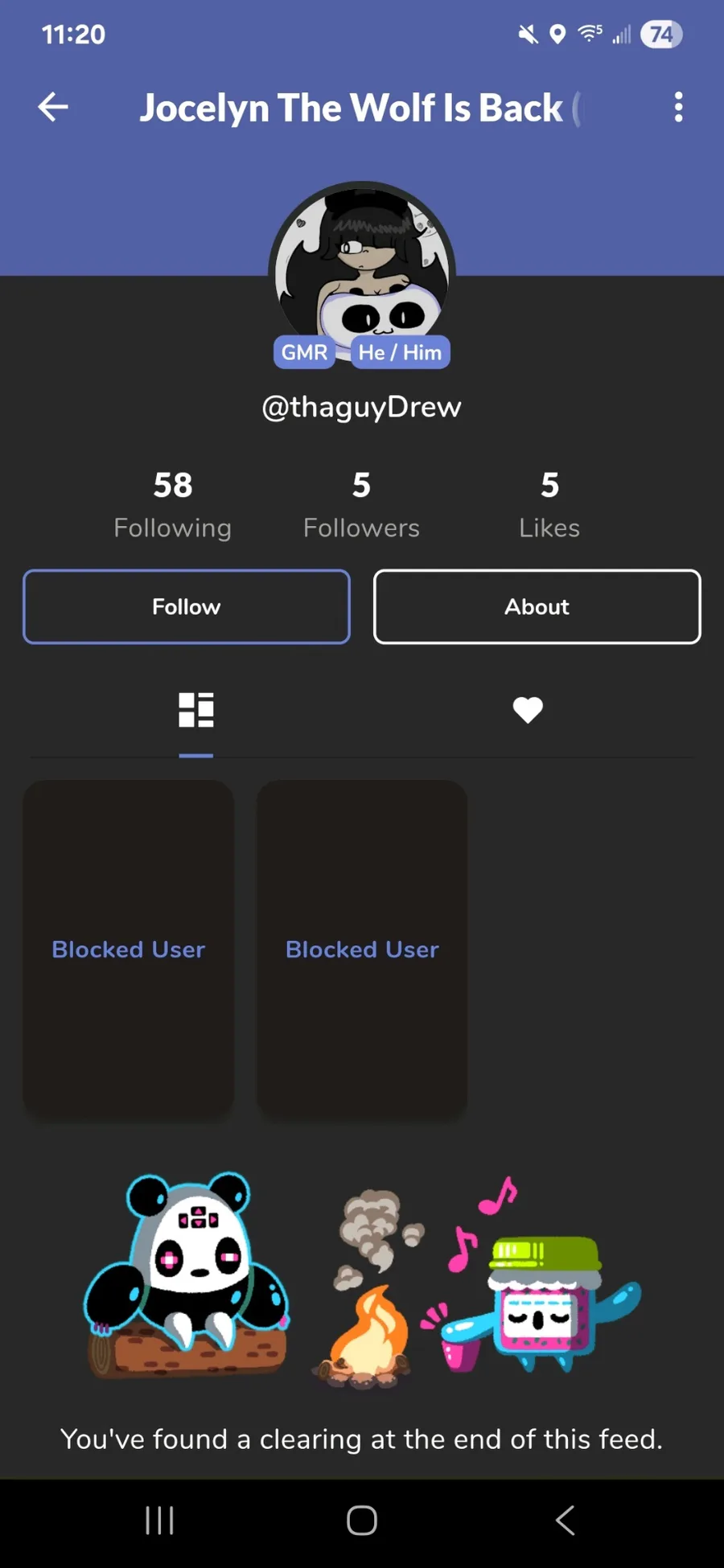Switch to the liked posts heart tab

(528, 710)
